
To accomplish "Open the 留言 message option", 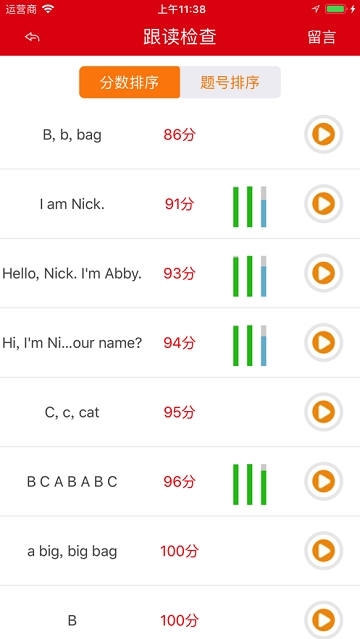I will point(321,37).
